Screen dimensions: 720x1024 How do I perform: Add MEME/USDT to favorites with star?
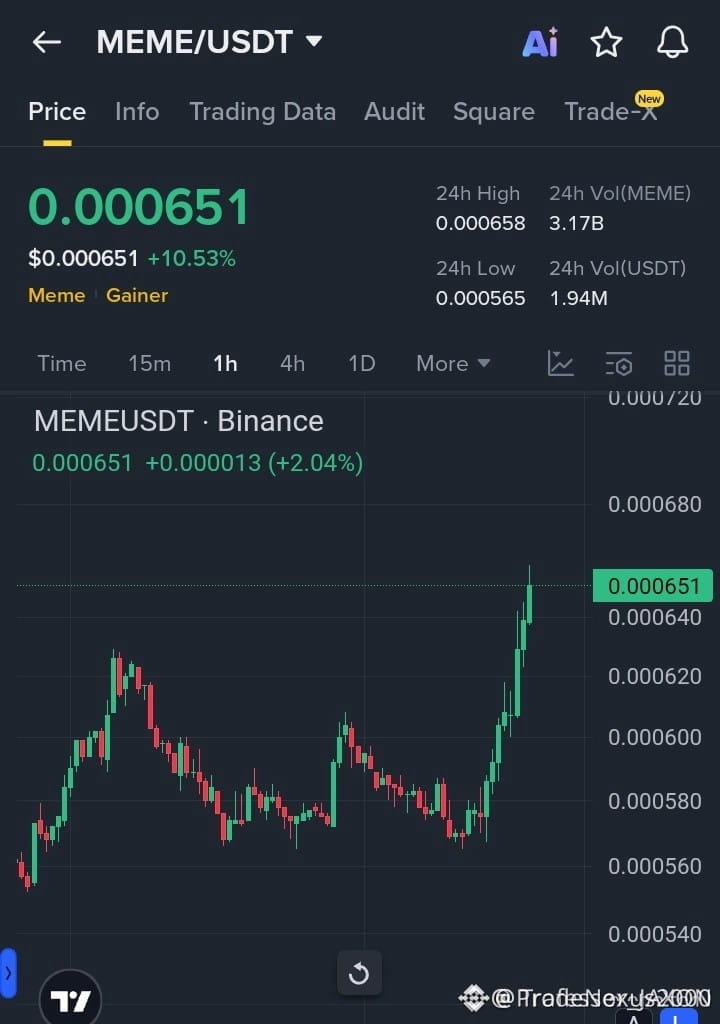tap(606, 42)
